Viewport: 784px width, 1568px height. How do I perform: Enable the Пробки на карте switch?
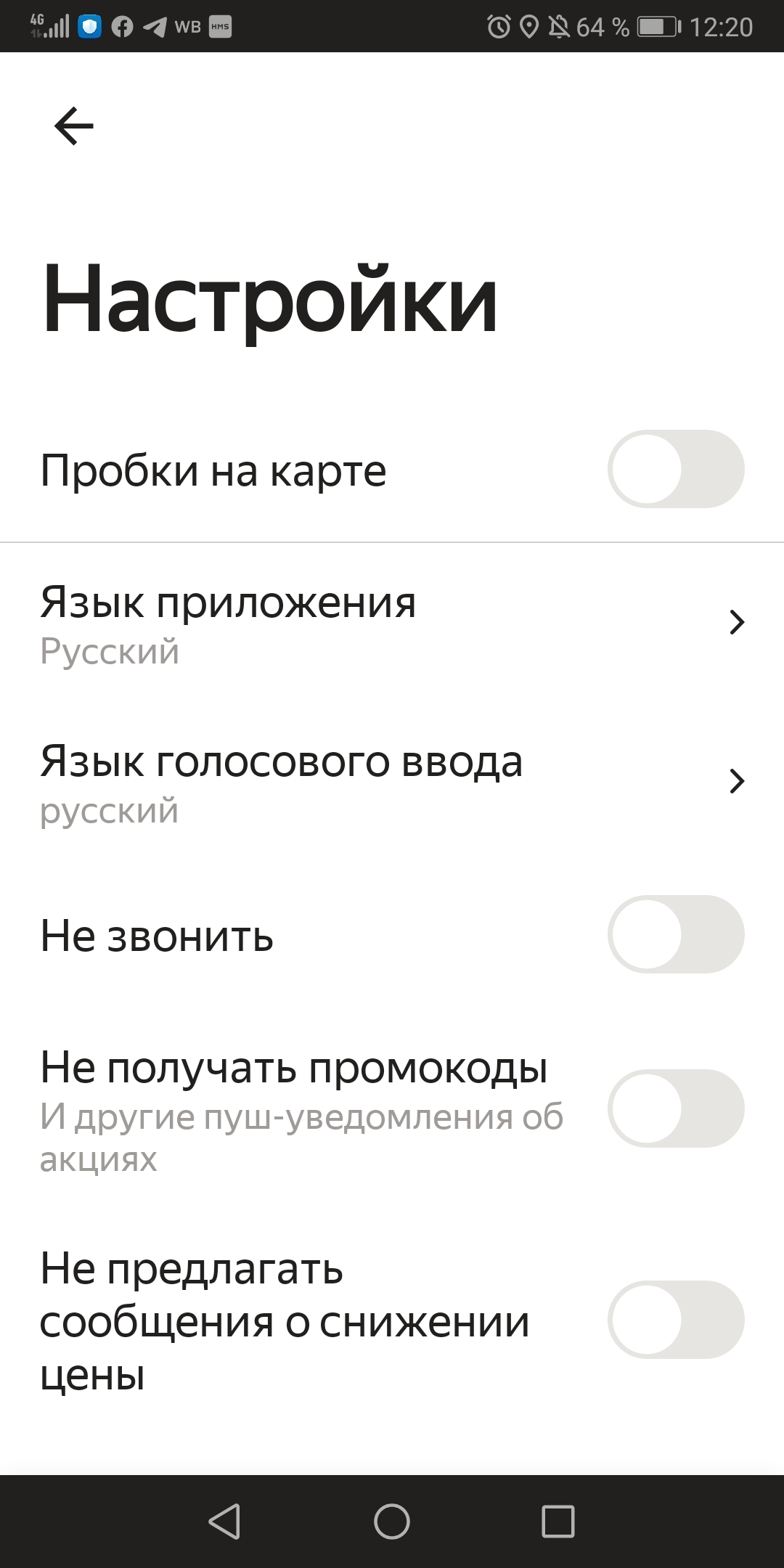pyautogui.click(x=675, y=469)
